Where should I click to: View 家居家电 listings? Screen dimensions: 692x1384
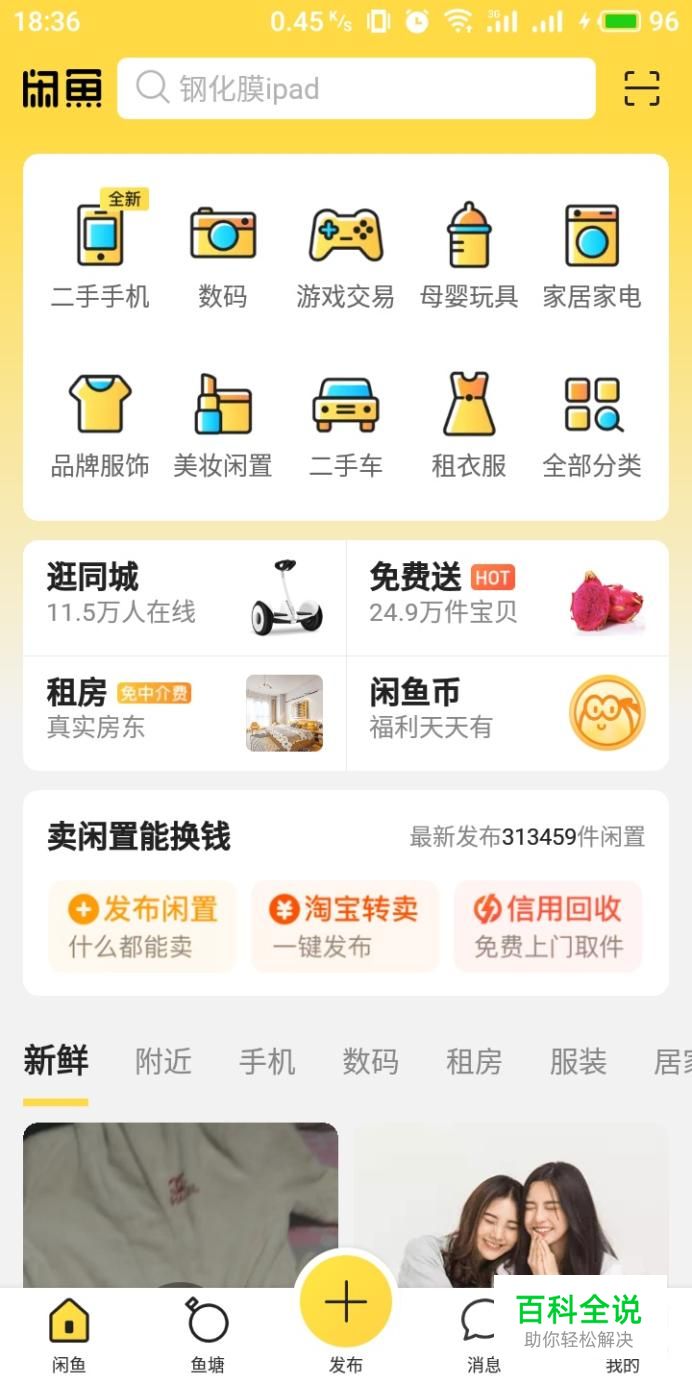click(592, 255)
